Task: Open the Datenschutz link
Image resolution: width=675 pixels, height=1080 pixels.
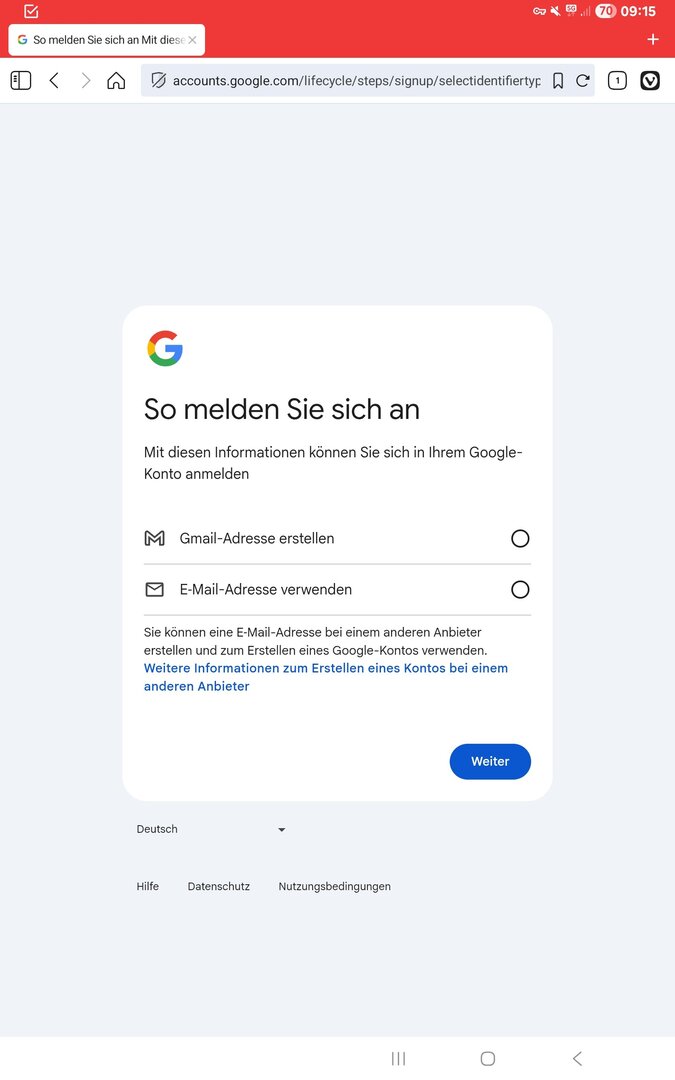Action: click(219, 886)
